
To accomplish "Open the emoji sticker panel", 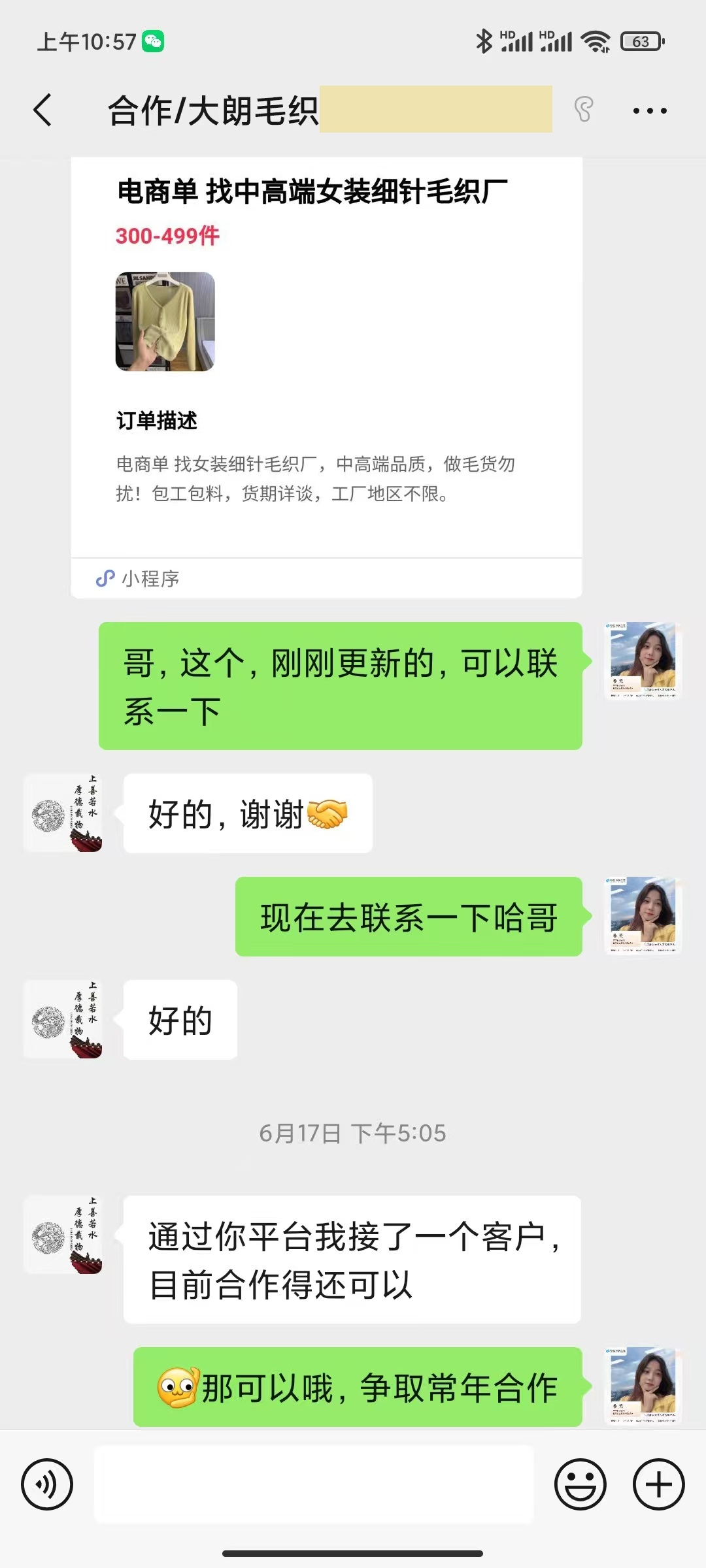I will click(x=580, y=1484).
